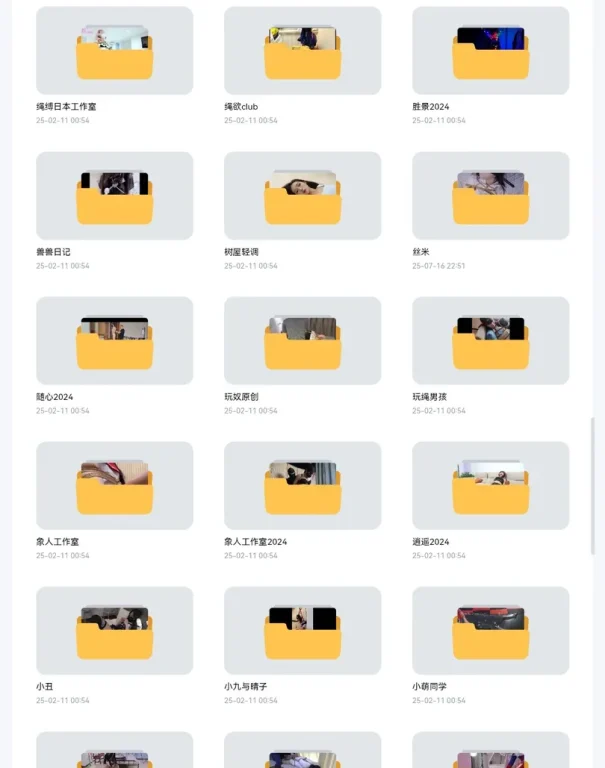
Task: Open the 兽兽日记 folder
Action: click(x=114, y=196)
